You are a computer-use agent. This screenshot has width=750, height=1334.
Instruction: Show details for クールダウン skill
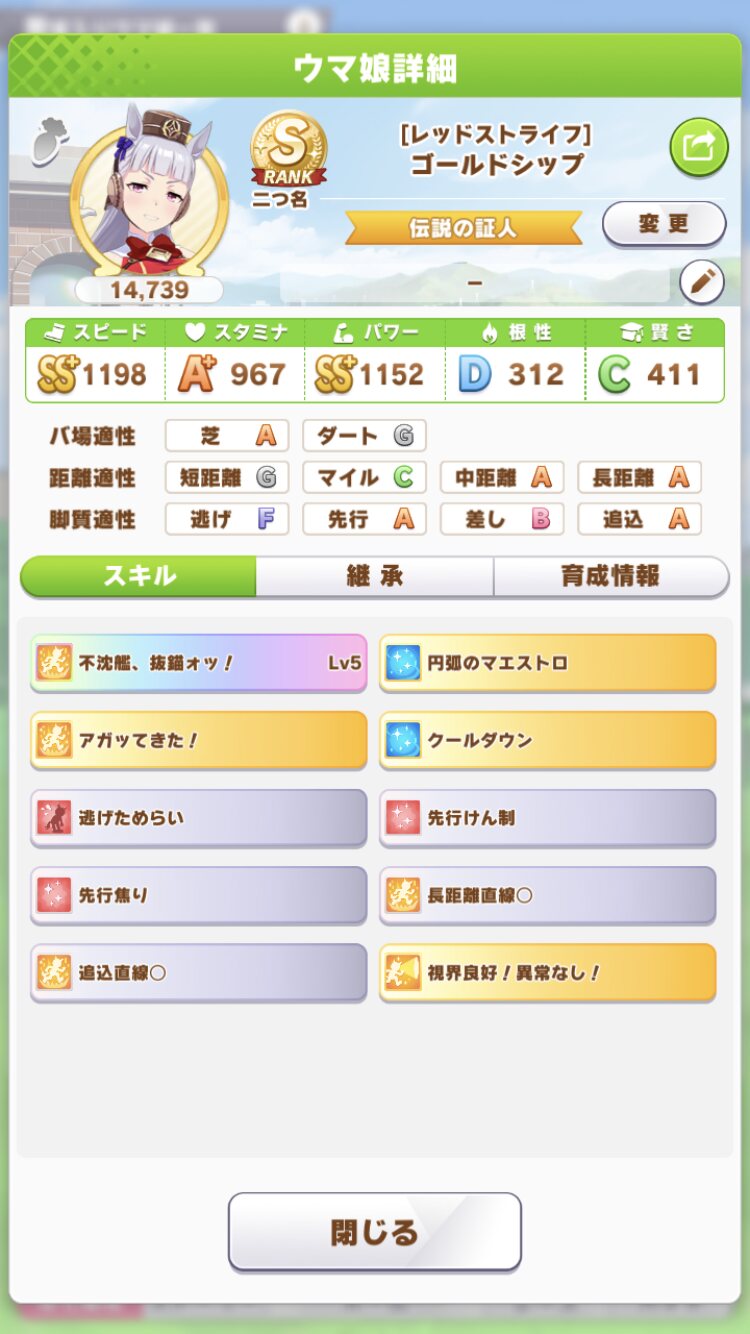tap(547, 740)
